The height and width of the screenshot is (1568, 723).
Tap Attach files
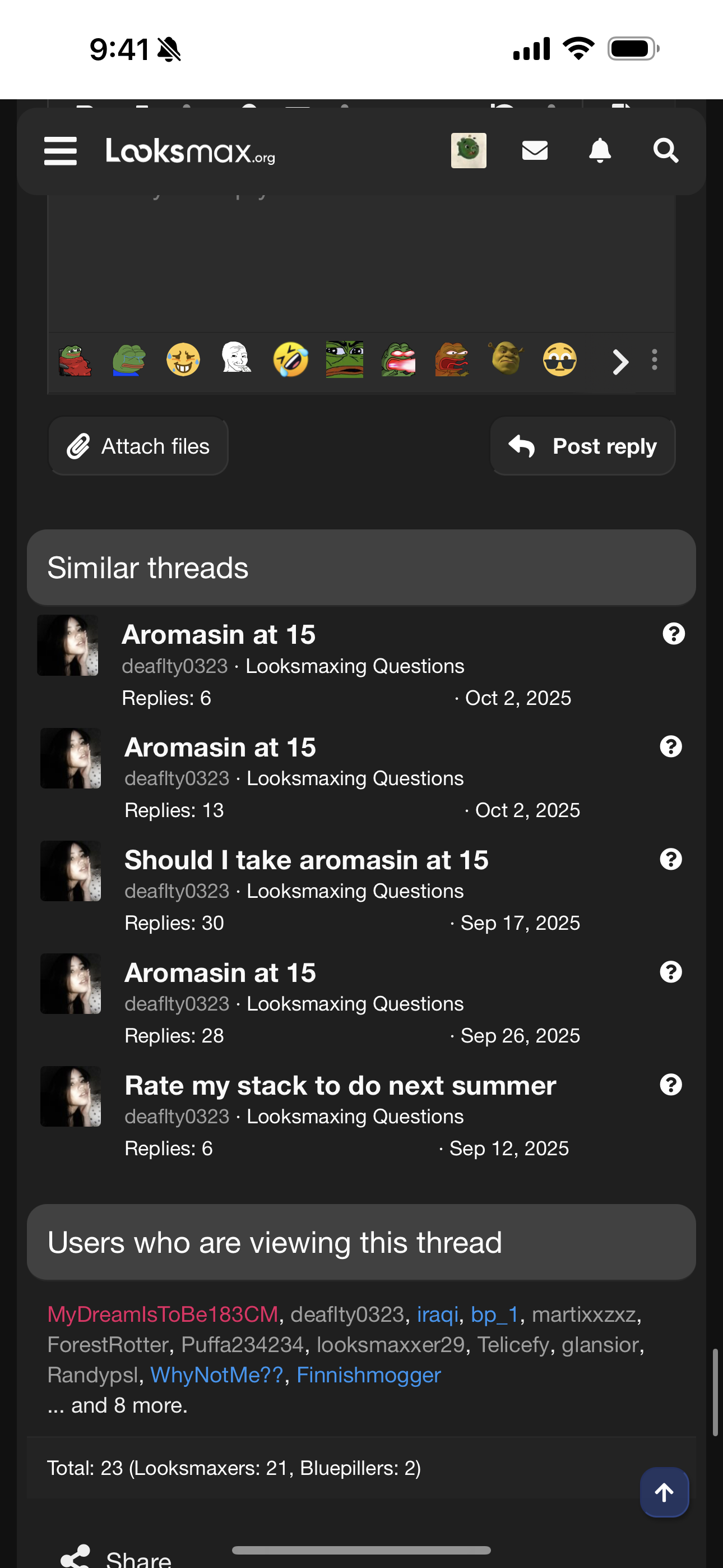tap(138, 446)
